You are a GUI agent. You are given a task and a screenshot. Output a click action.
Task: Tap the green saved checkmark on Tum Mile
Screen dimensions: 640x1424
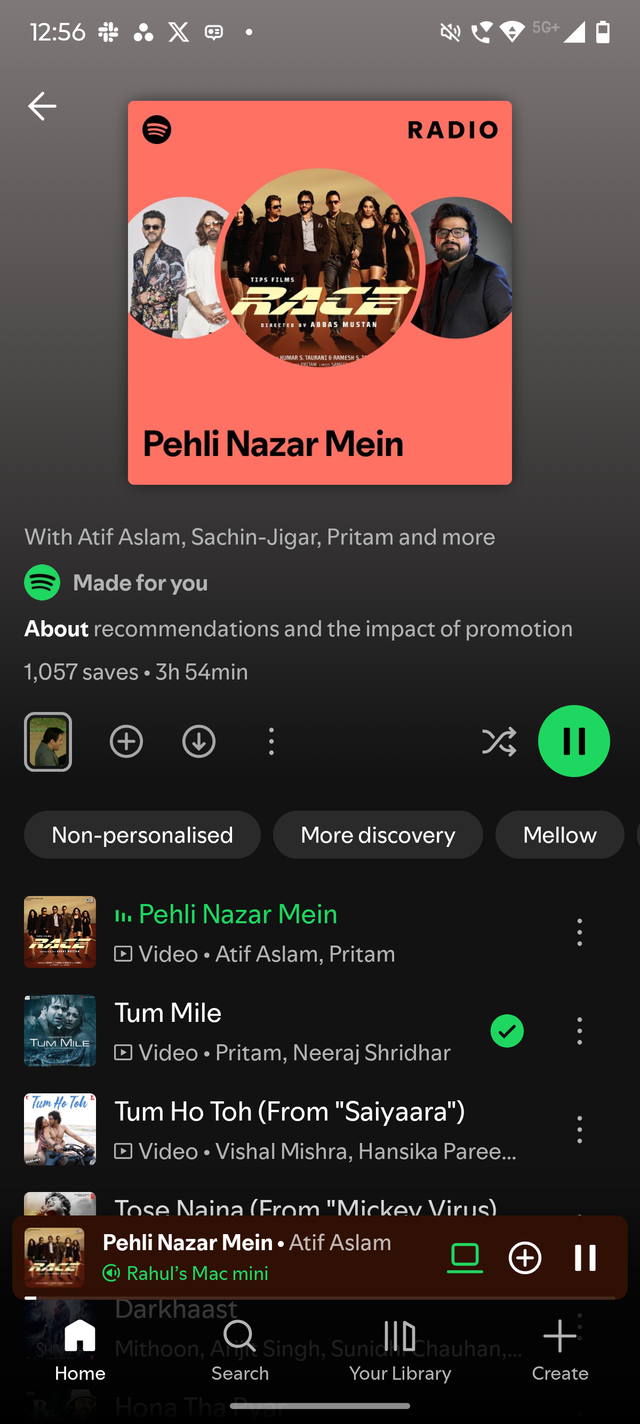(x=507, y=1031)
